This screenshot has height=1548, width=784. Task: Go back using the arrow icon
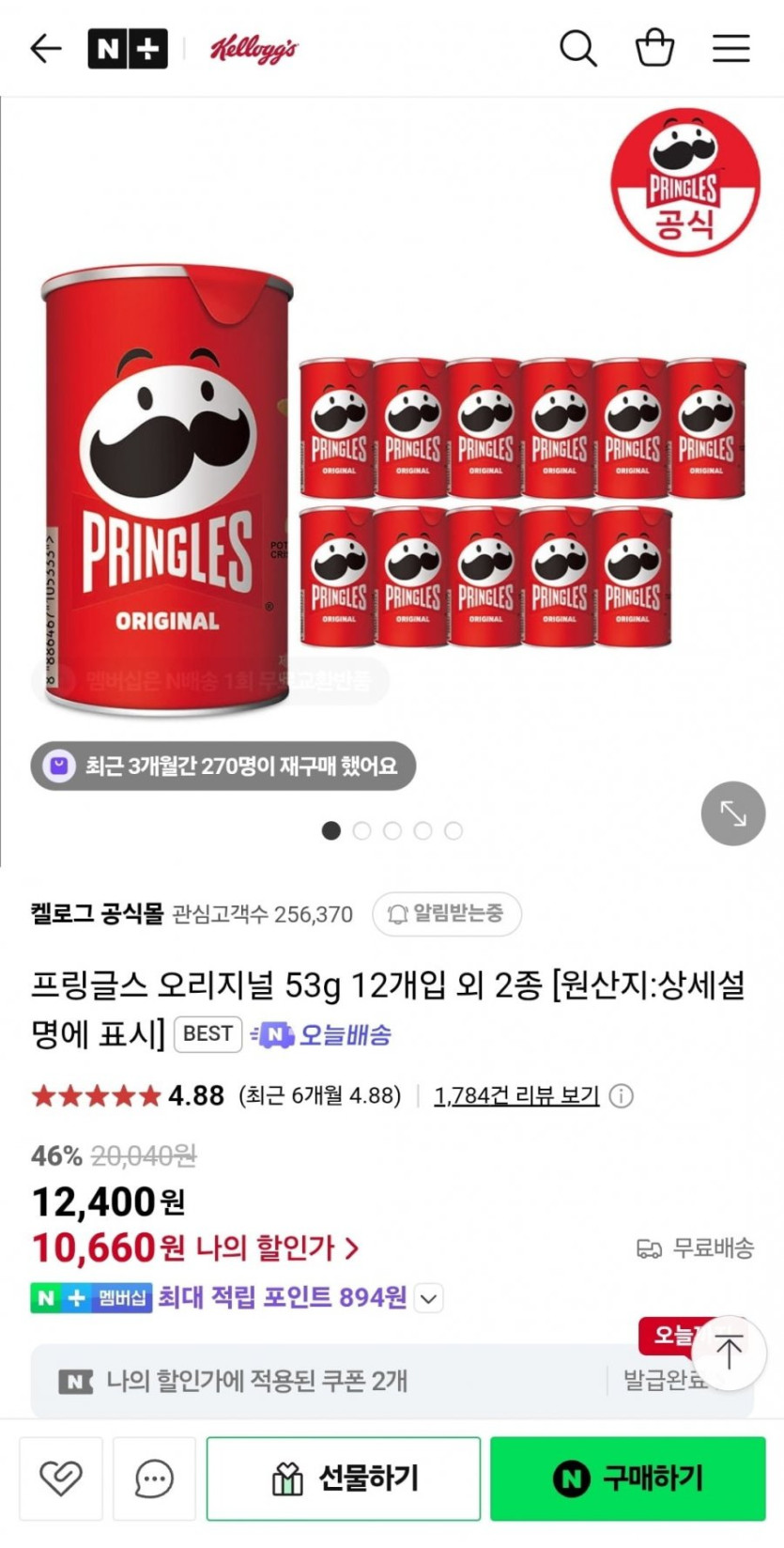pos(45,48)
